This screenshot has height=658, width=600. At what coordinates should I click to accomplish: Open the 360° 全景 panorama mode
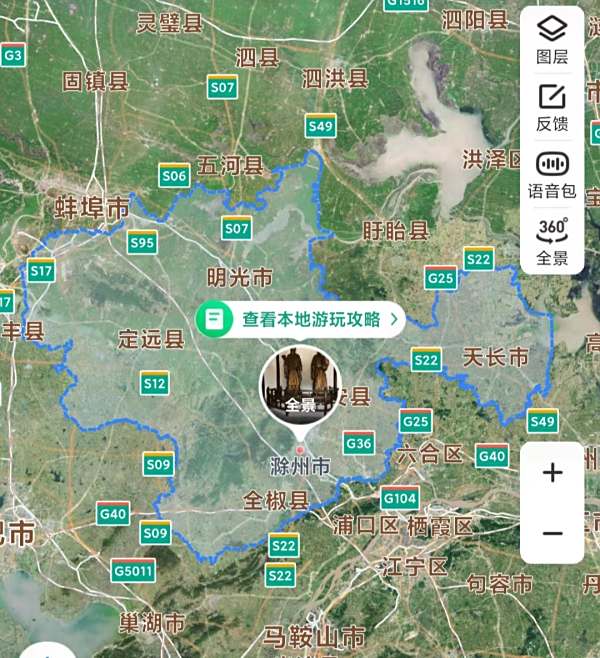click(x=552, y=240)
